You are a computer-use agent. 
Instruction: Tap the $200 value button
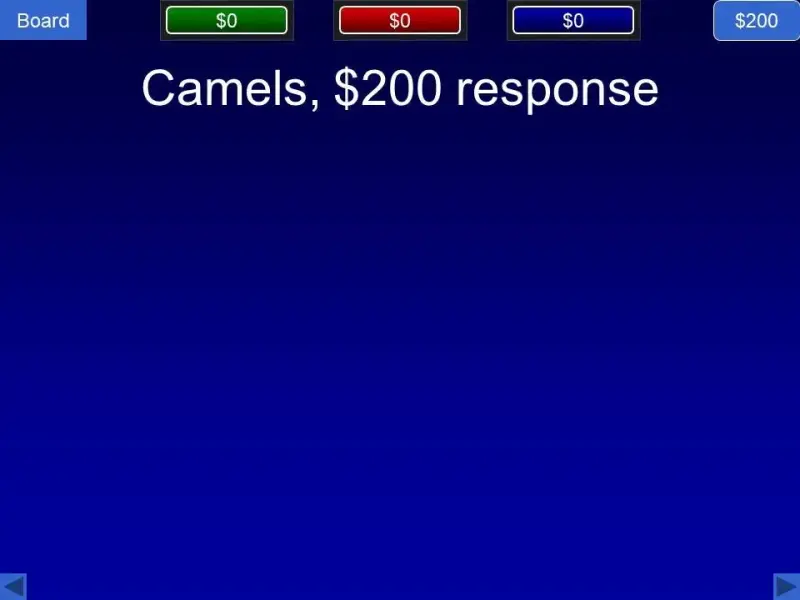[756, 20]
